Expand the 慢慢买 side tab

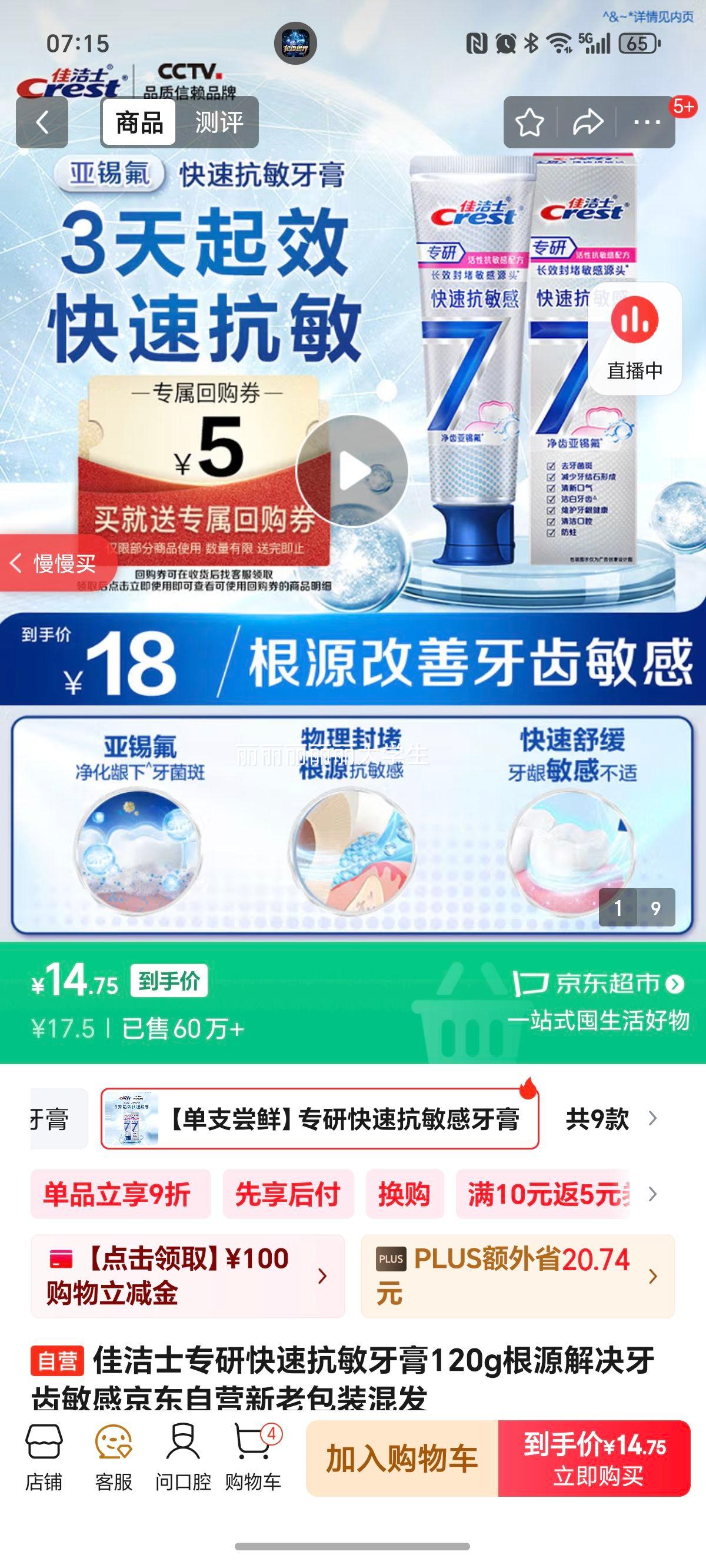(x=56, y=563)
